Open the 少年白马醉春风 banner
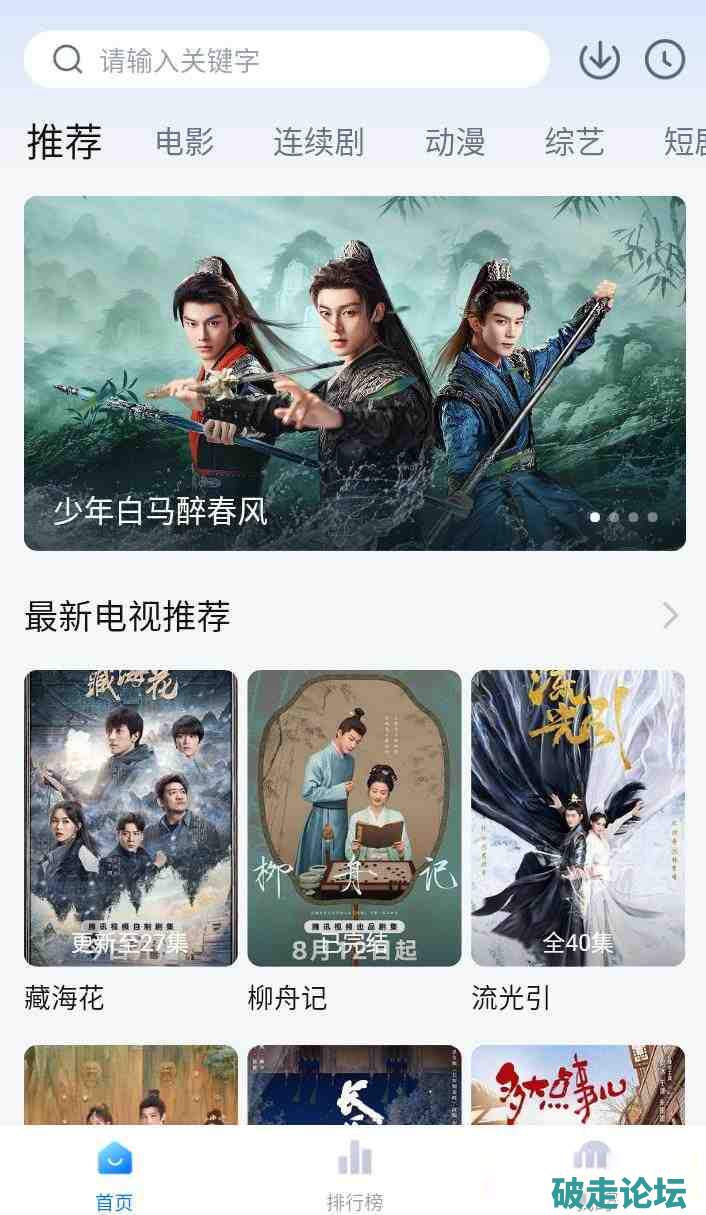Screen dimensions: 706x1215 pyautogui.click(x=355, y=373)
